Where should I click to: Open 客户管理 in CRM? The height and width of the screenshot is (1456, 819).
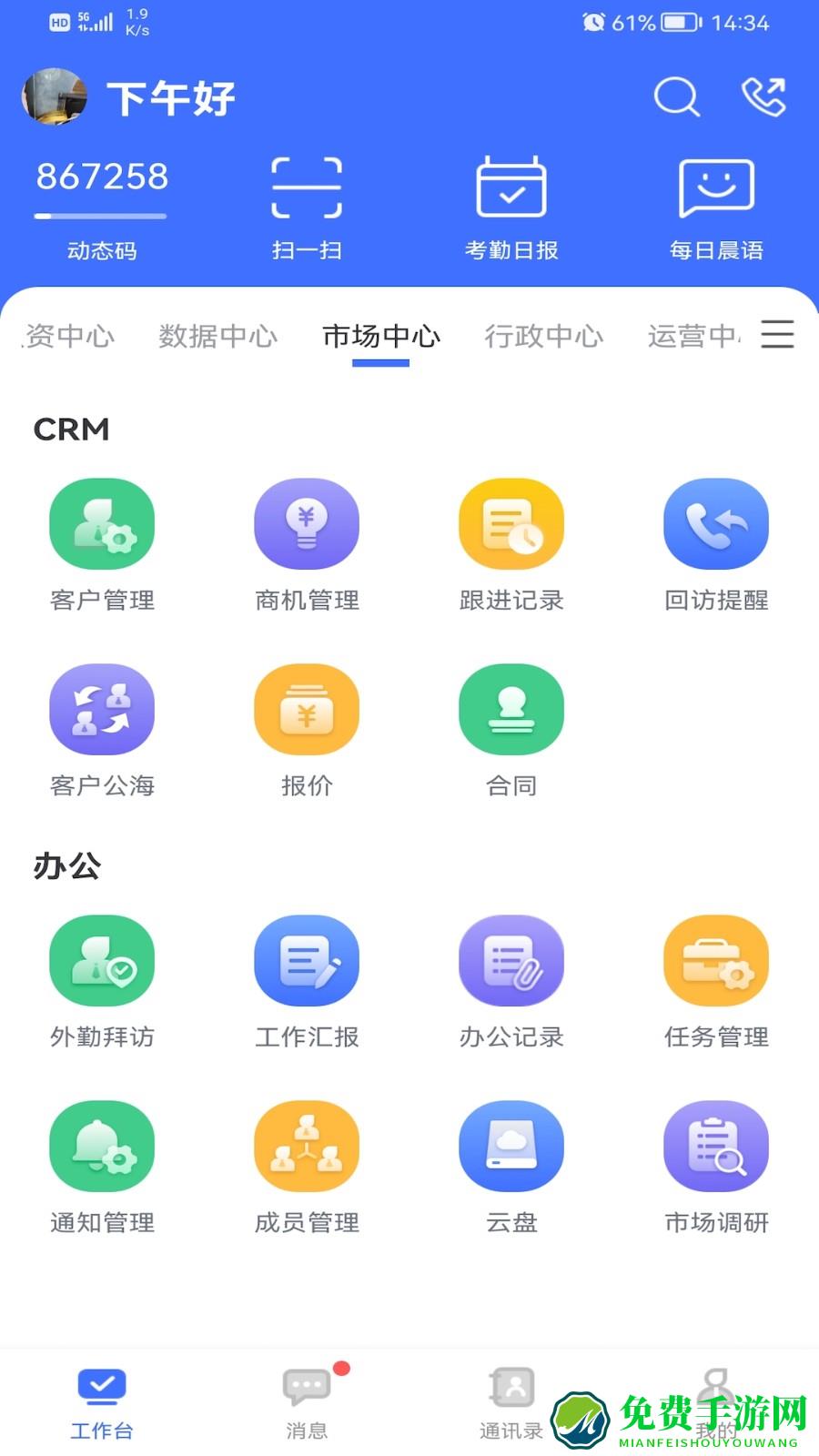coord(102,545)
